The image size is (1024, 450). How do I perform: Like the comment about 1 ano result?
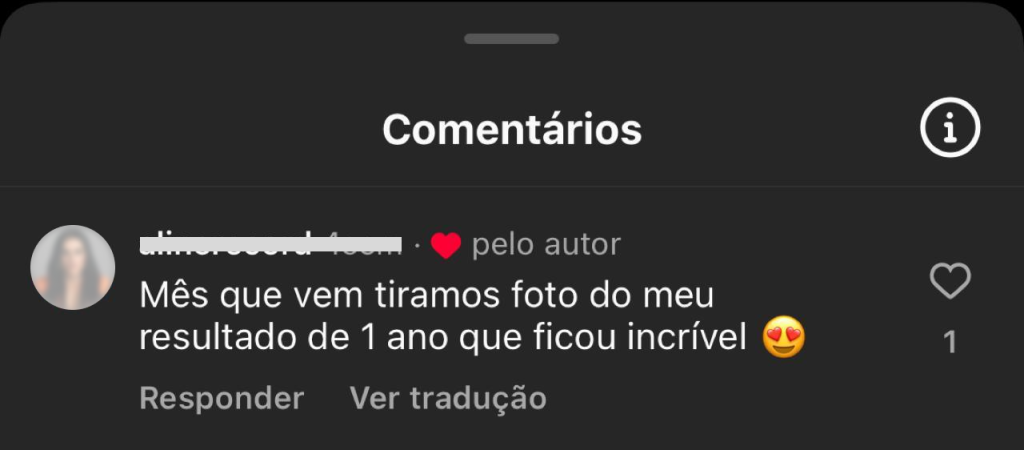(x=949, y=282)
